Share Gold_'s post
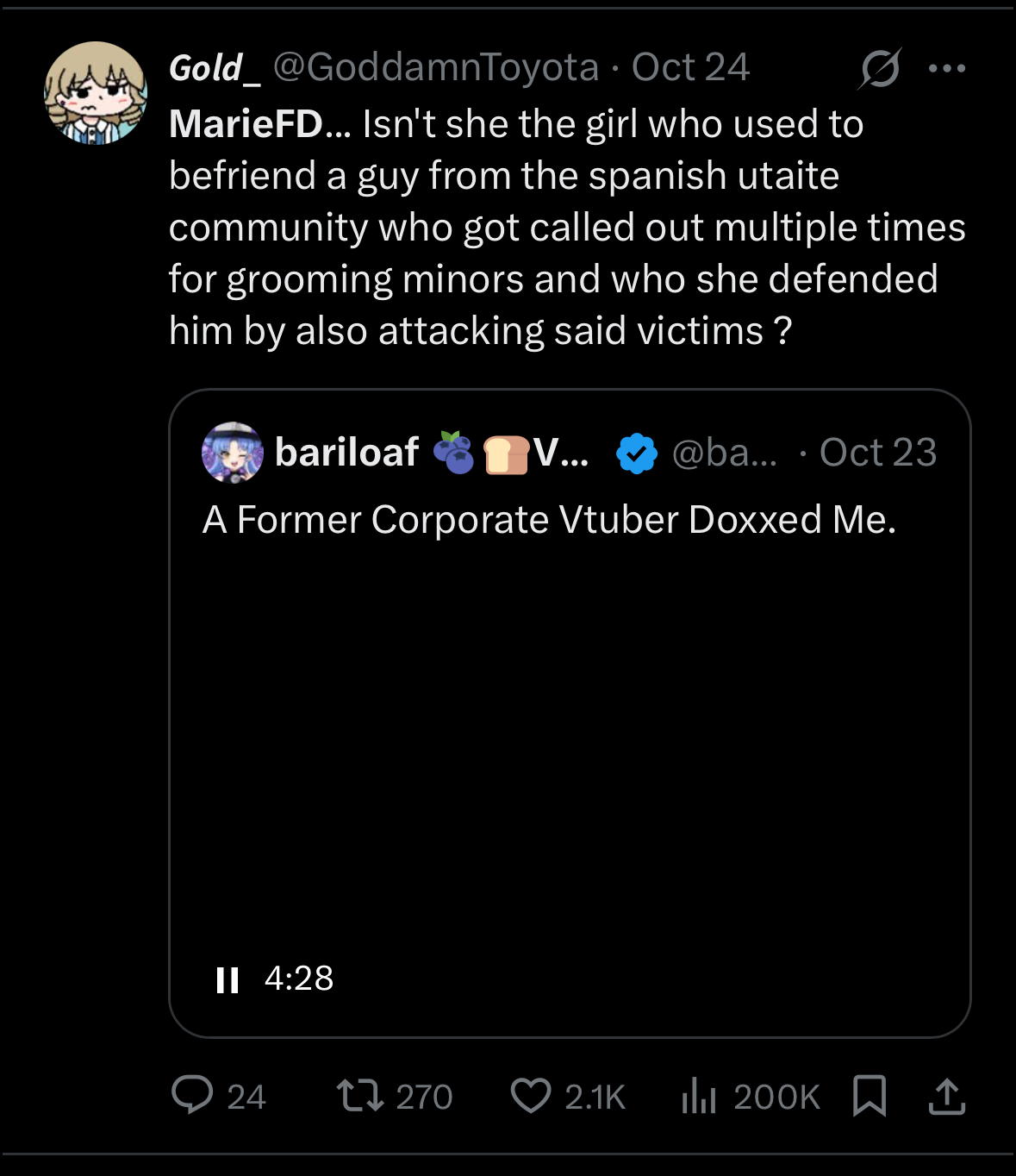The height and width of the screenshot is (1176, 1016). tap(946, 1096)
